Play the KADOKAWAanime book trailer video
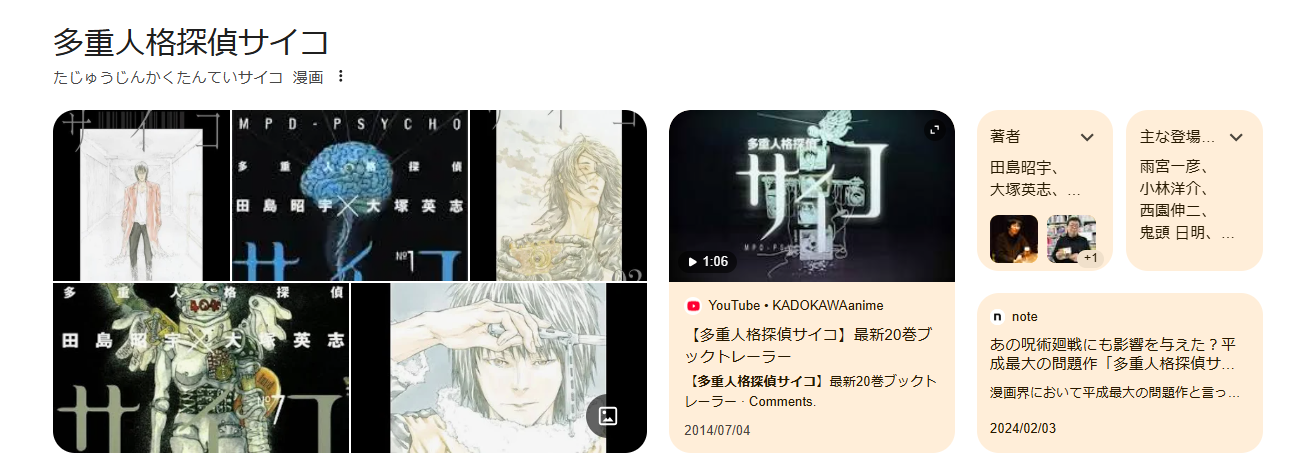Image resolution: width=1306 pixels, height=476 pixels. click(812, 196)
